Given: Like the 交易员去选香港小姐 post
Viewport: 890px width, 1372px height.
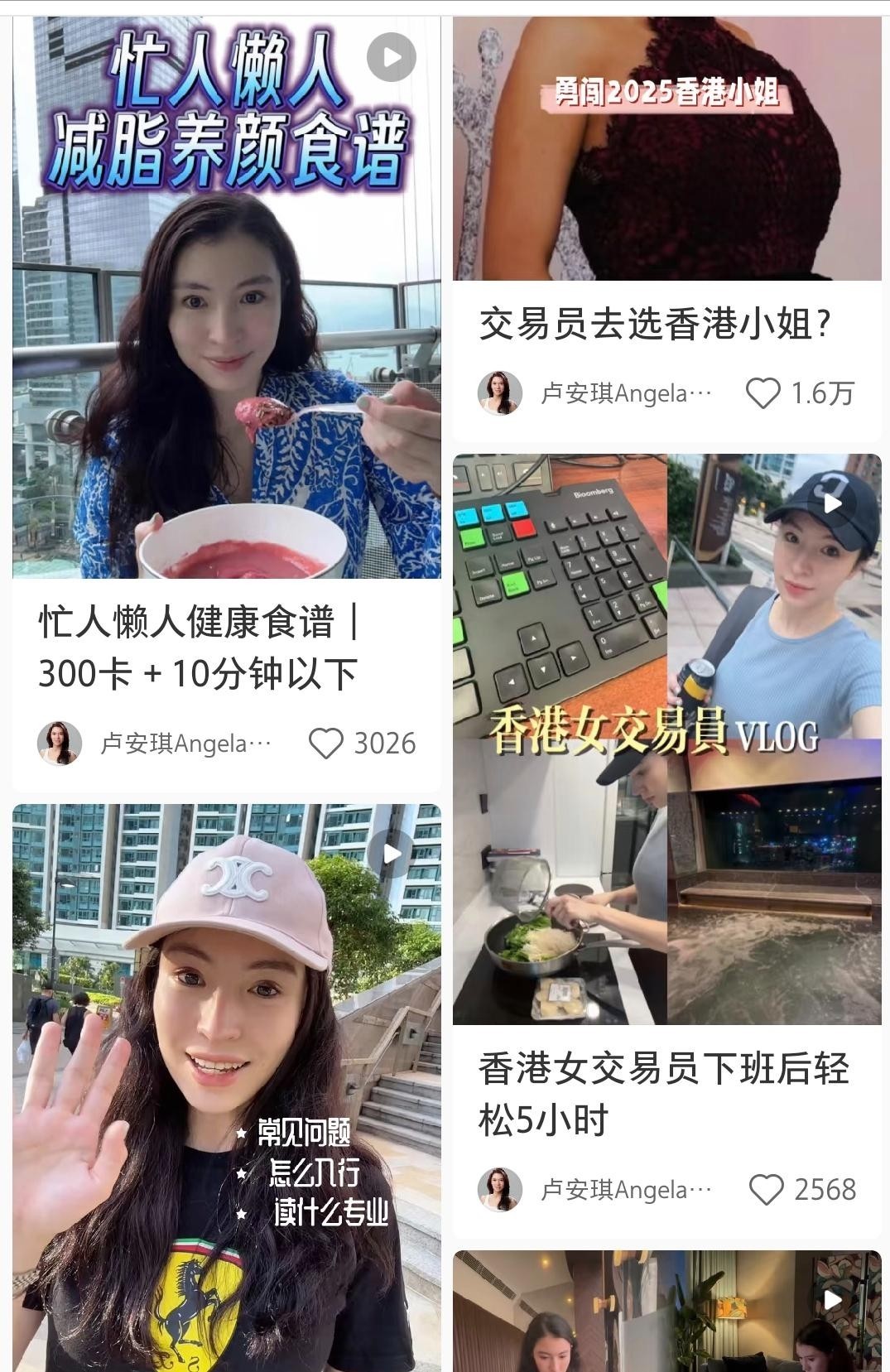Looking at the screenshot, I should (x=763, y=393).
